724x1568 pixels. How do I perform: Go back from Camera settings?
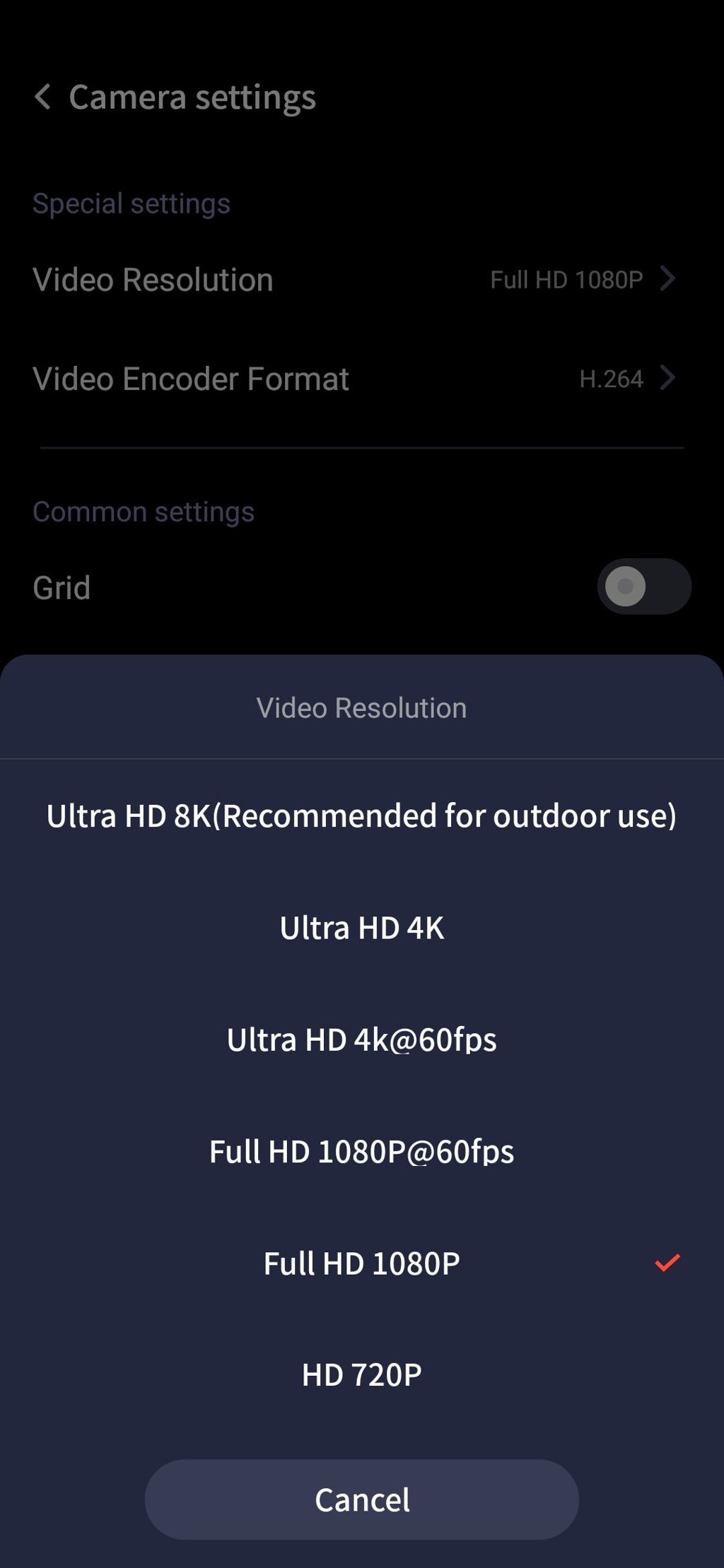click(43, 97)
